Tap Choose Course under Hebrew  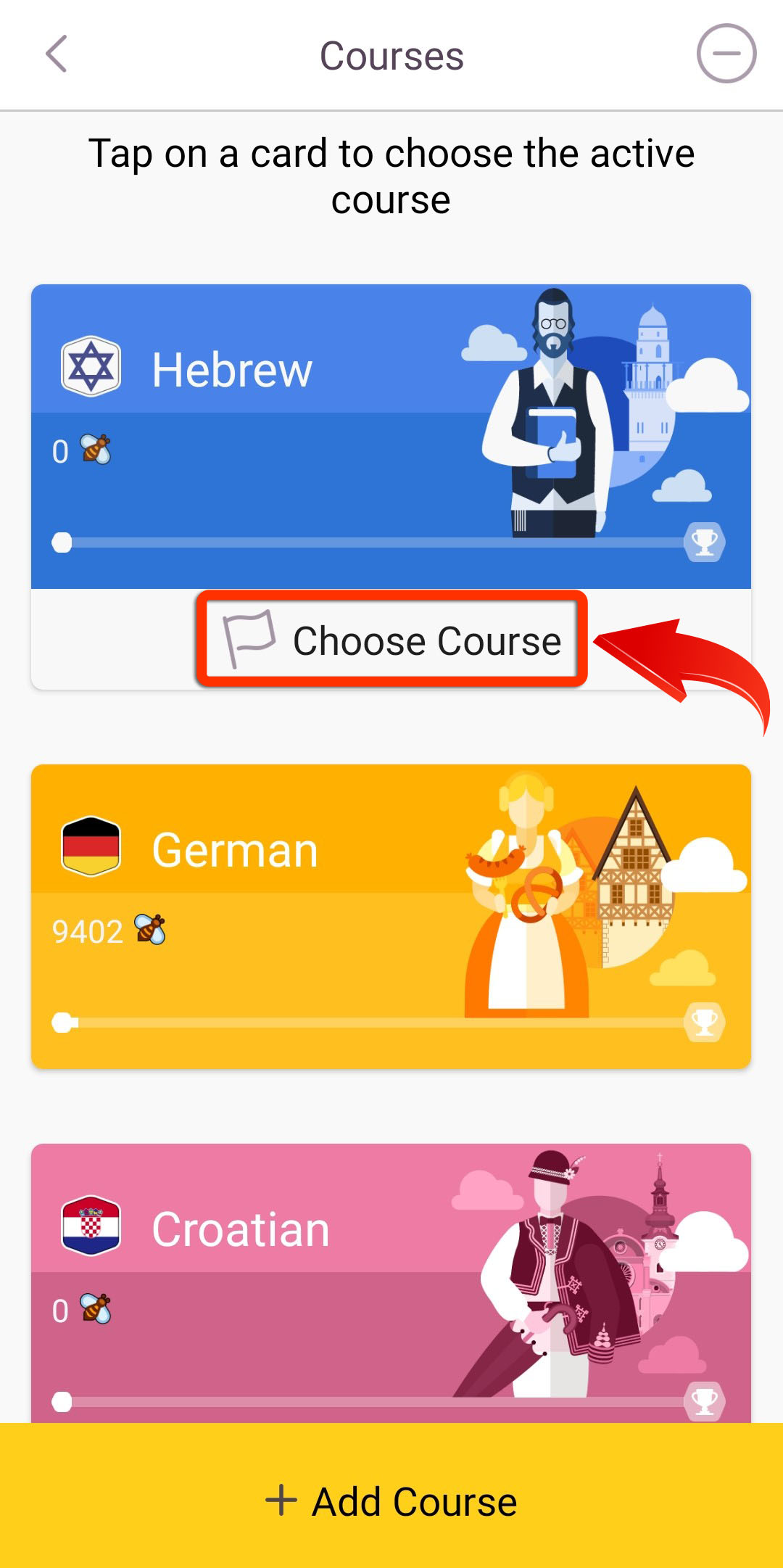(391, 640)
